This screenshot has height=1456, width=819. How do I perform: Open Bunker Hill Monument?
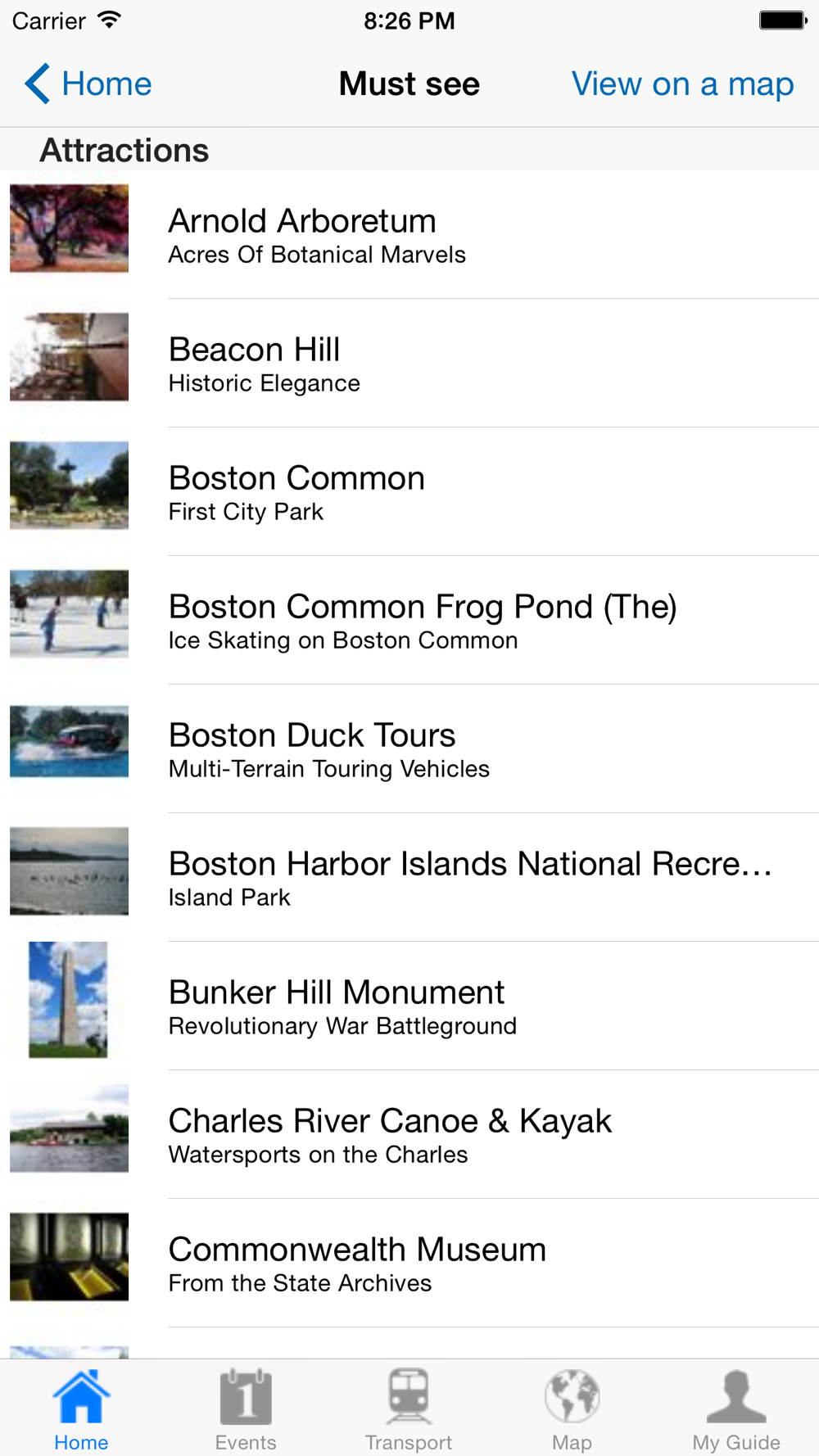[x=409, y=1006]
